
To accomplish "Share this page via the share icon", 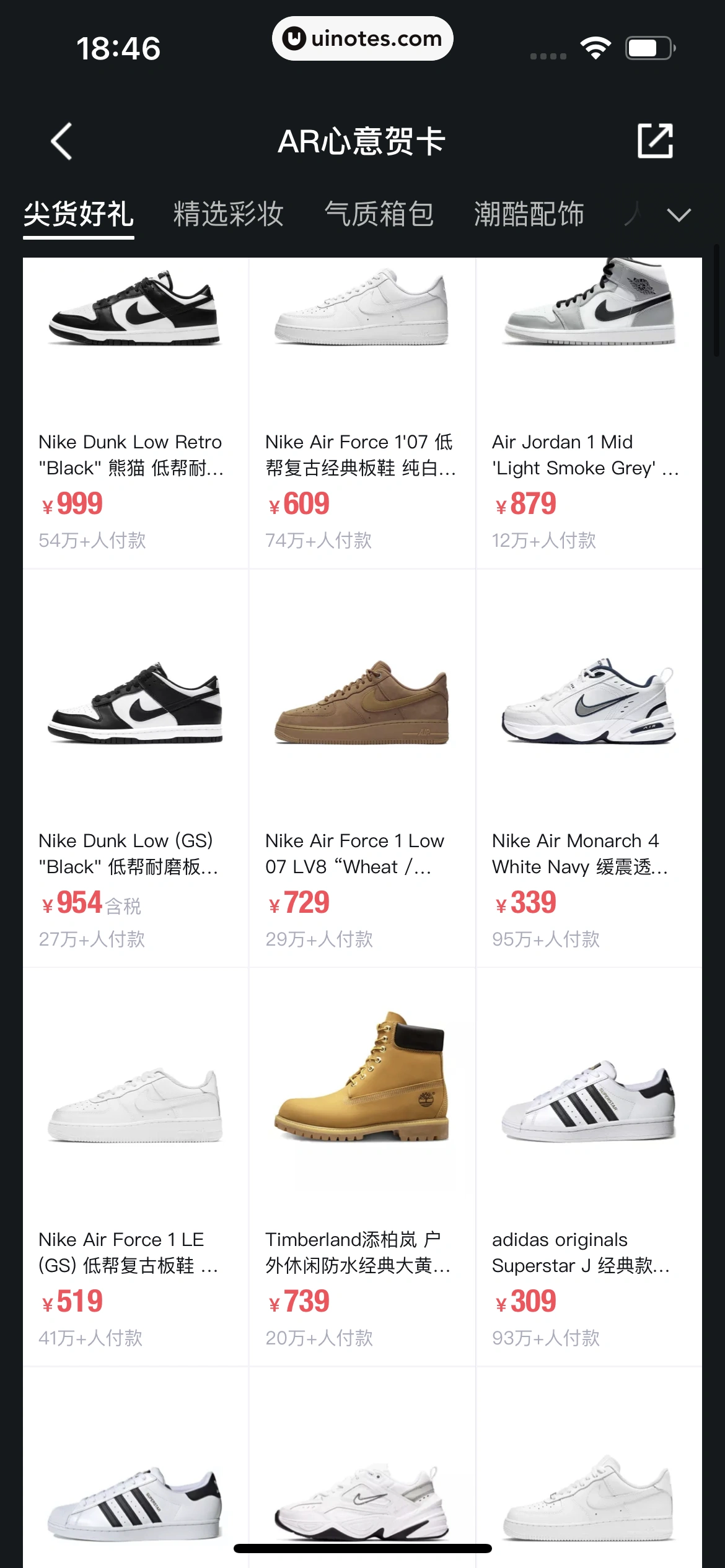I will [x=655, y=141].
